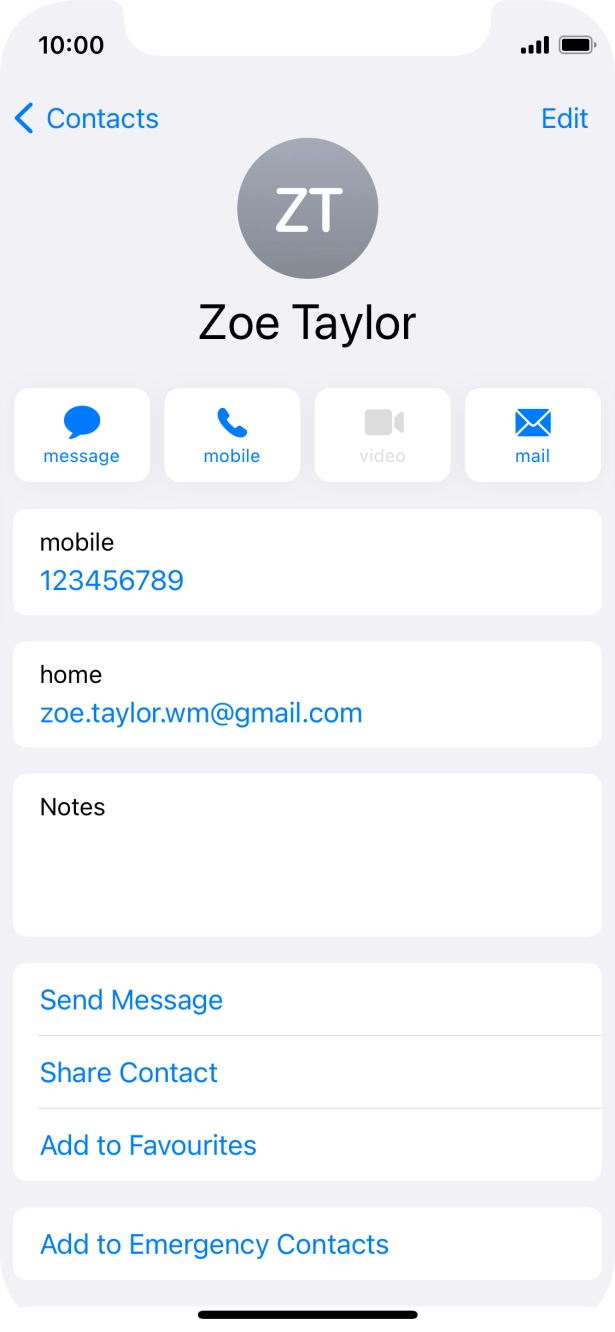Viewport: 615px width, 1332px height.
Task: Tap the message button with the bubble icon
Action: 82,435
